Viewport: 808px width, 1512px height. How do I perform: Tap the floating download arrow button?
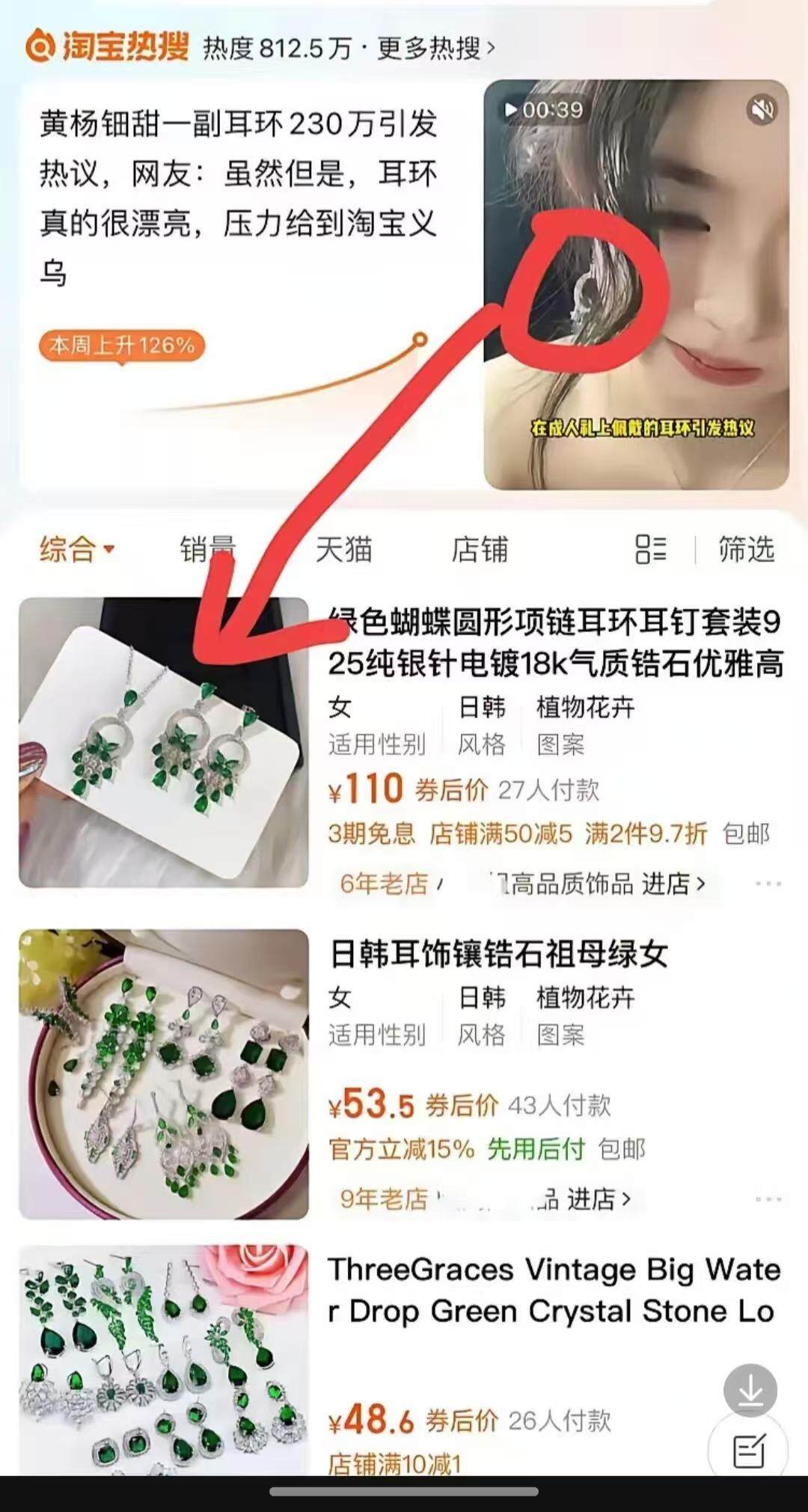coord(750,1391)
